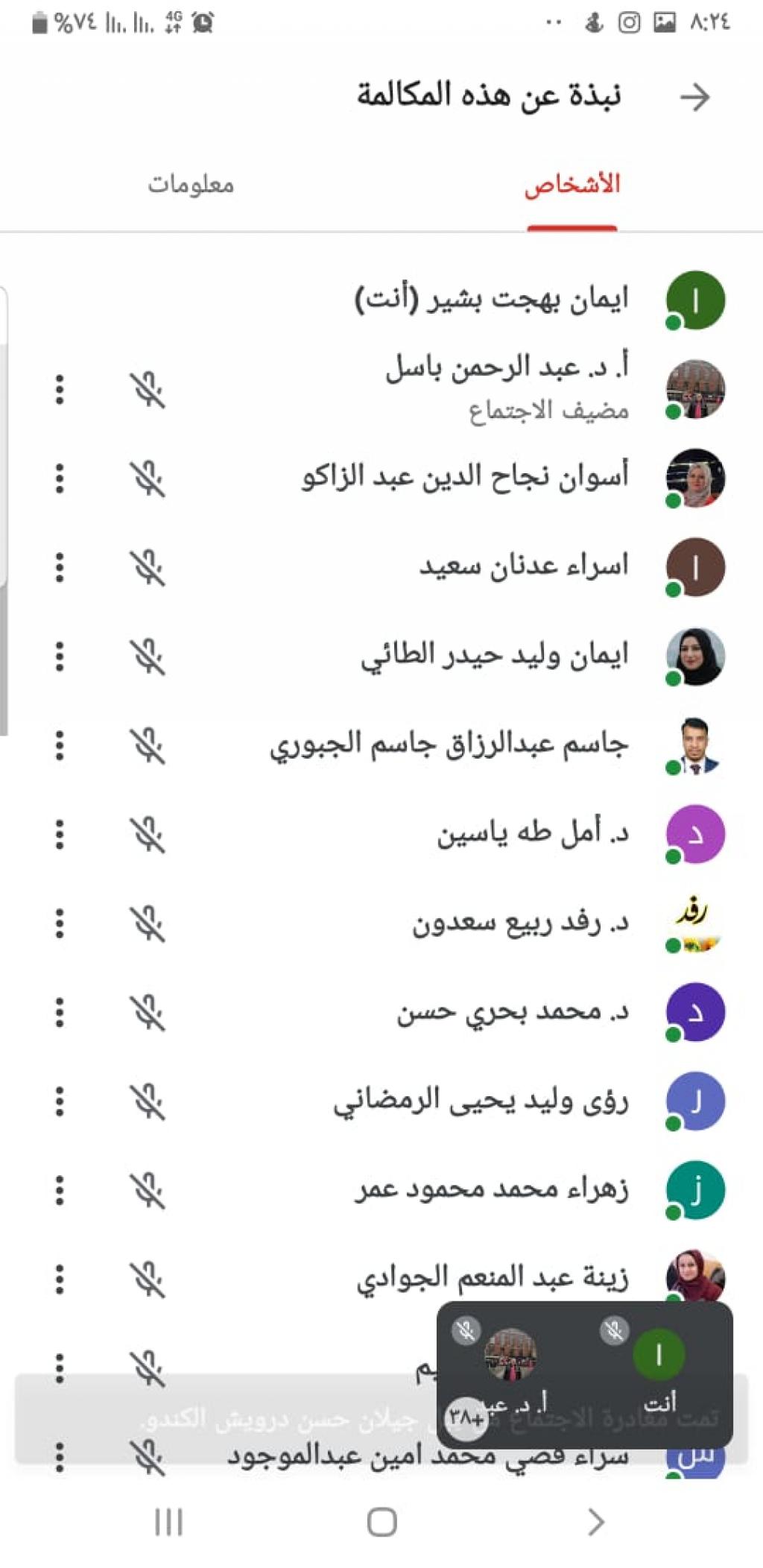Mute host أ. د. عبد الرحمن باسل
This screenshot has width=763, height=1568.
[148, 390]
